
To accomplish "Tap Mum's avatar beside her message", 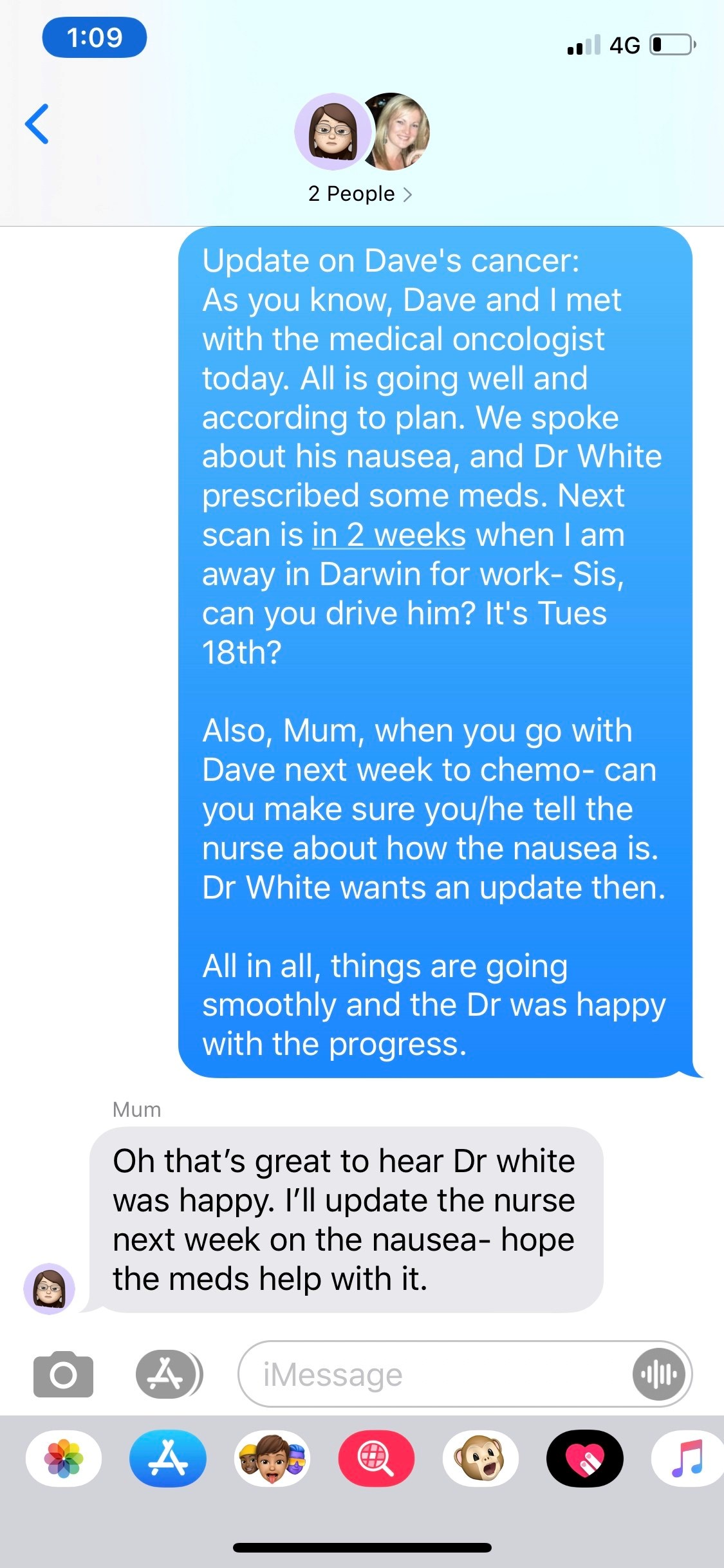I will point(49,1288).
